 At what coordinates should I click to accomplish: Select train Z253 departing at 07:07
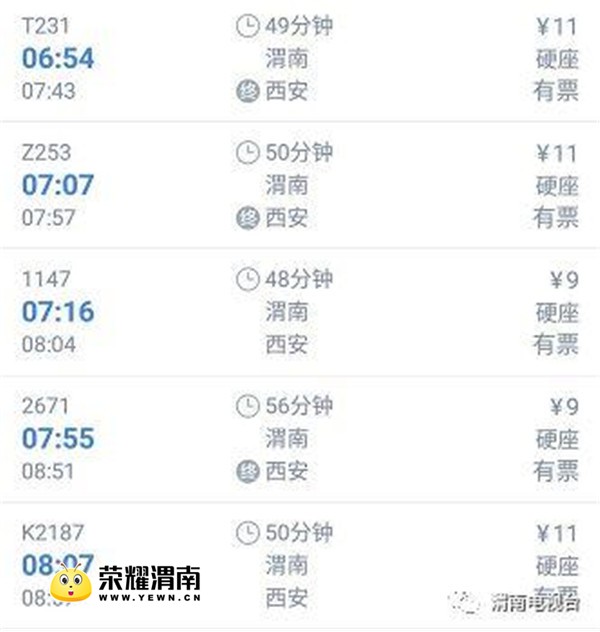300,185
